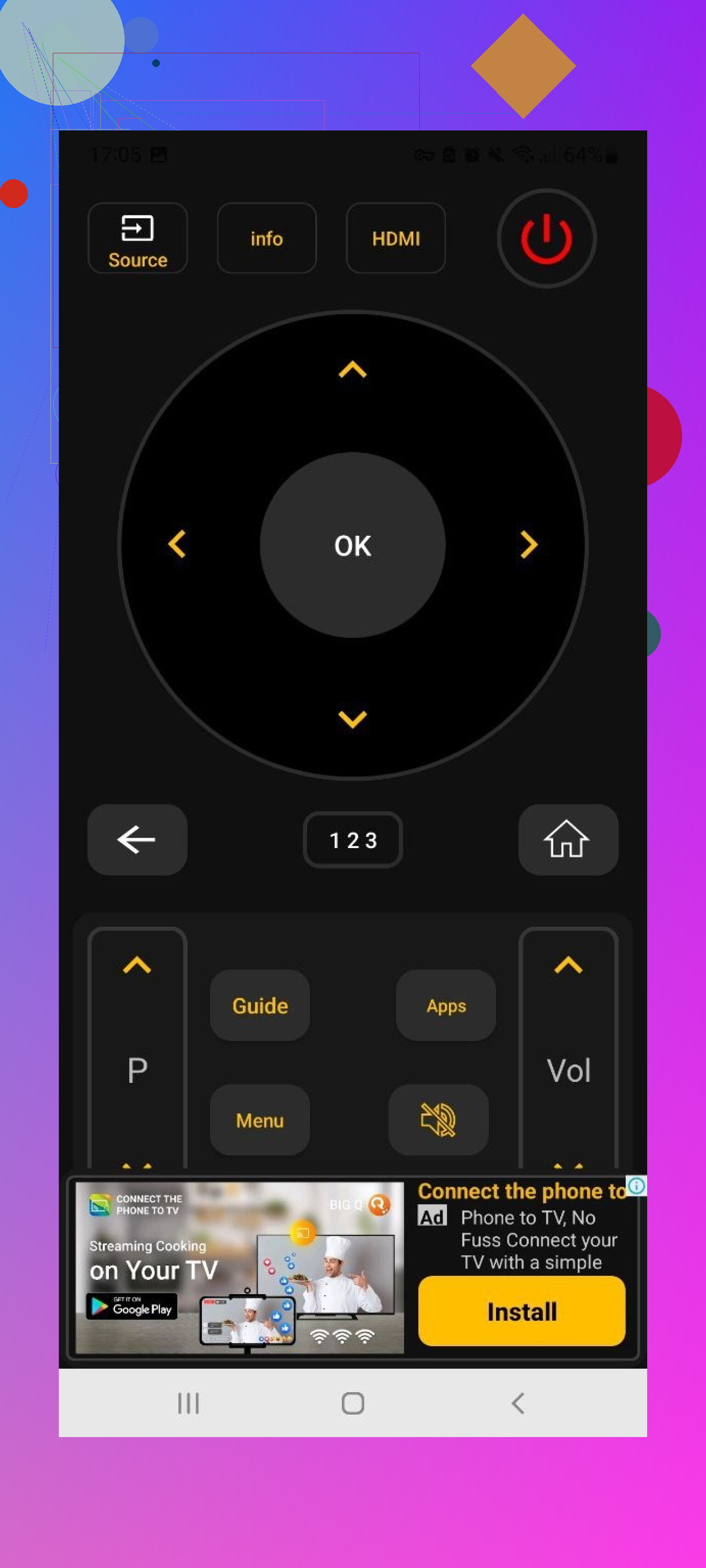
Task: Install the advertised Connect the phone app
Action: pos(521,1311)
